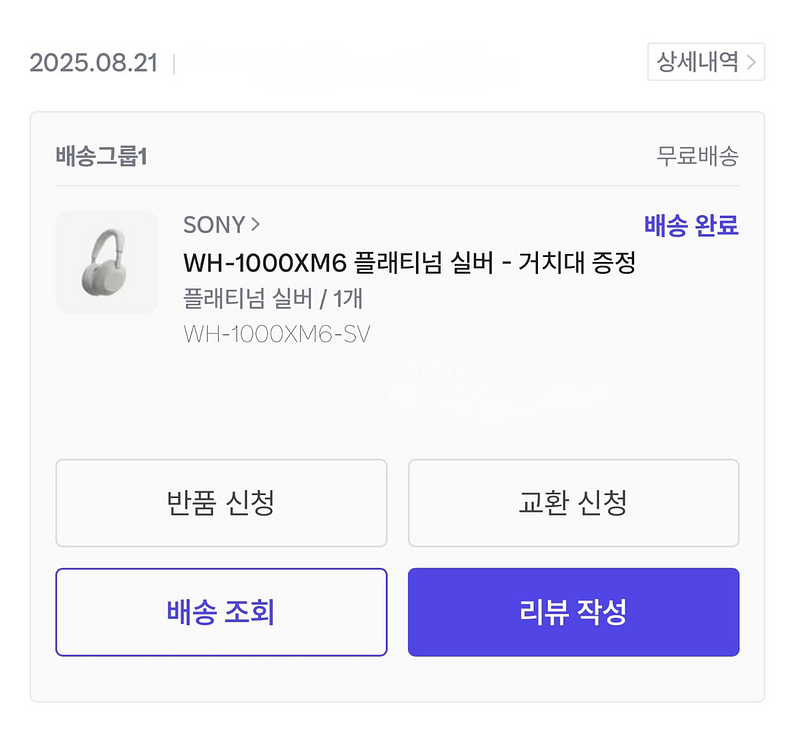Open the SONY brand page

pyautogui.click(x=221, y=225)
